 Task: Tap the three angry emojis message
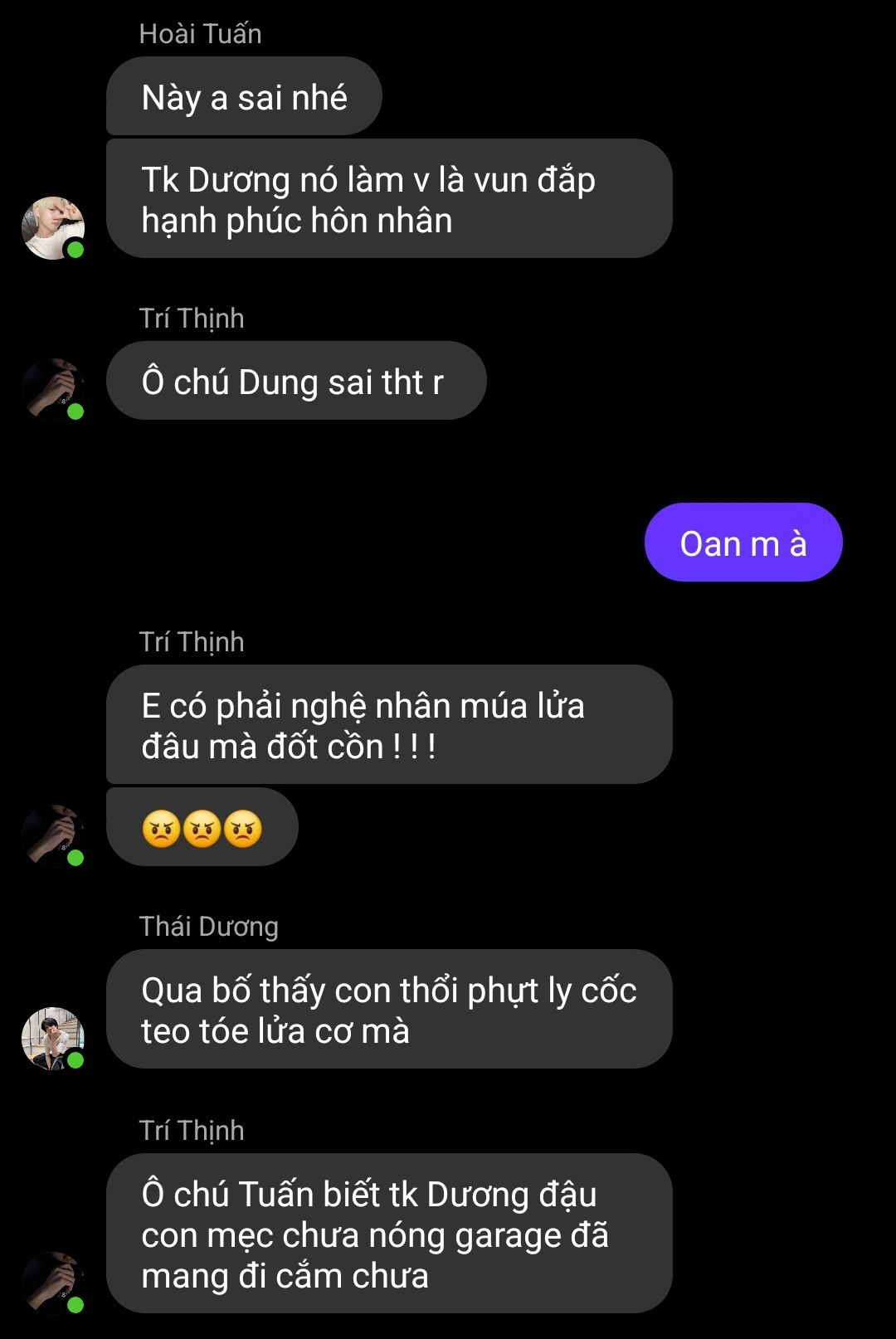click(x=202, y=828)
